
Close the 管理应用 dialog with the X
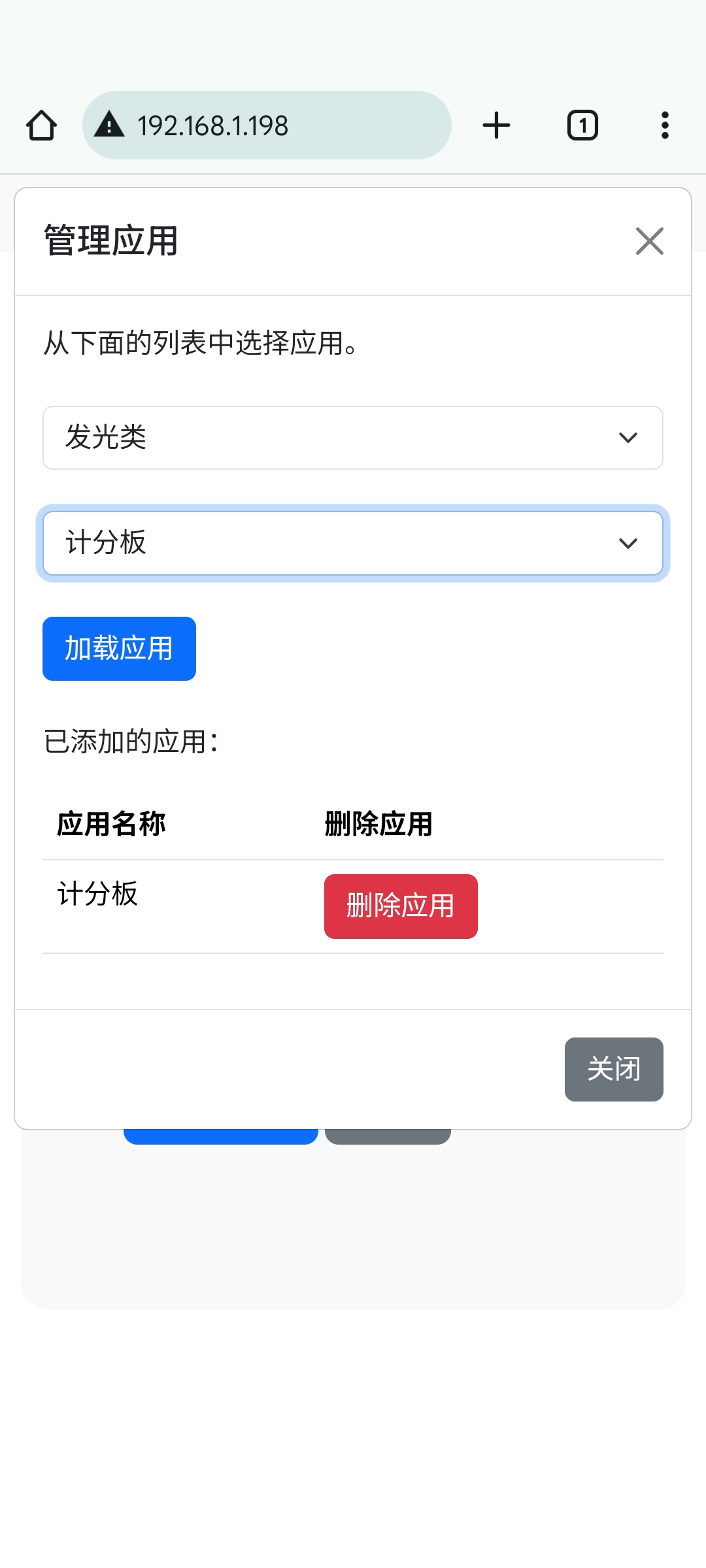point(649,241)
